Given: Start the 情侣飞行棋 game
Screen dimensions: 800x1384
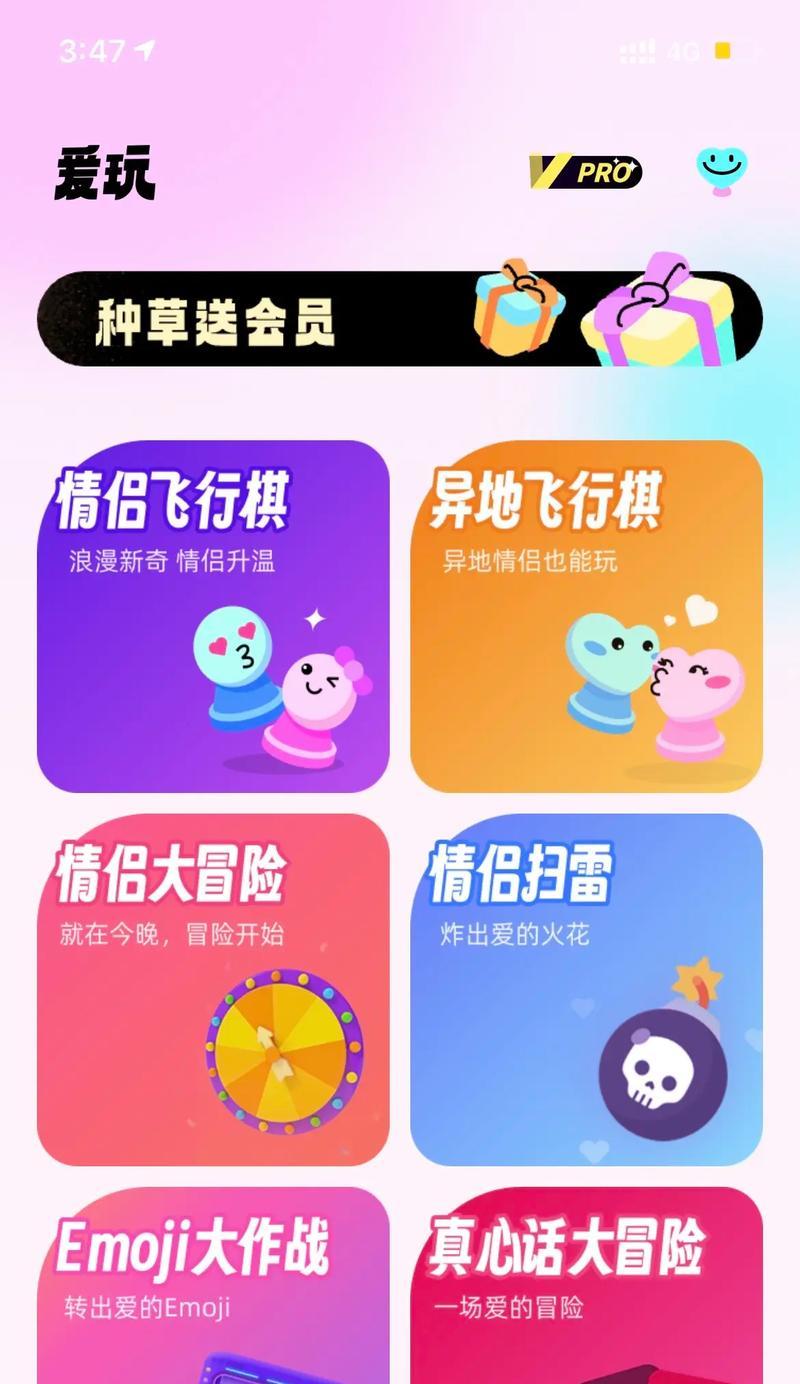Looking at the screenshot, I should pos(213,616).
